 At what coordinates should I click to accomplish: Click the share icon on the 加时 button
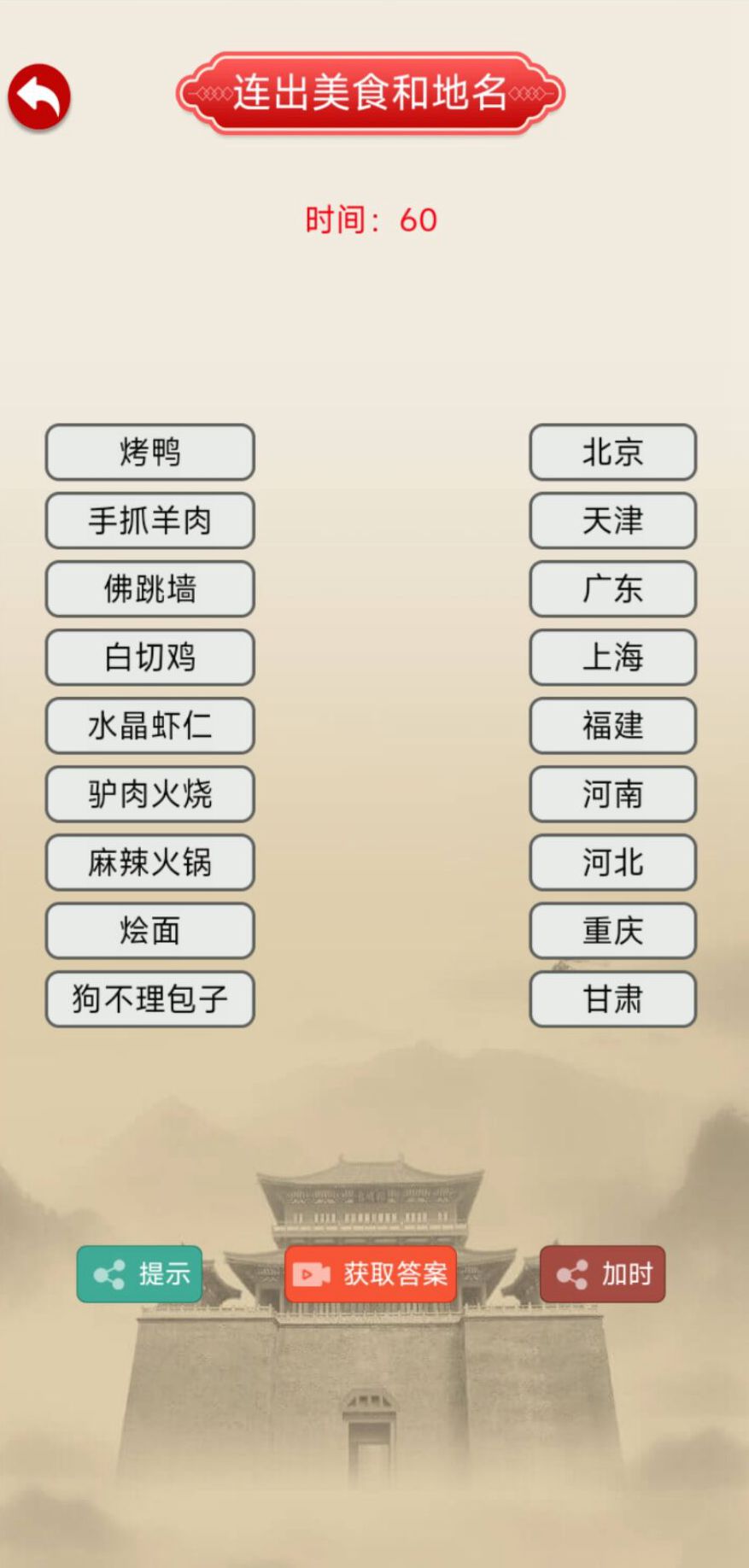571,1274
